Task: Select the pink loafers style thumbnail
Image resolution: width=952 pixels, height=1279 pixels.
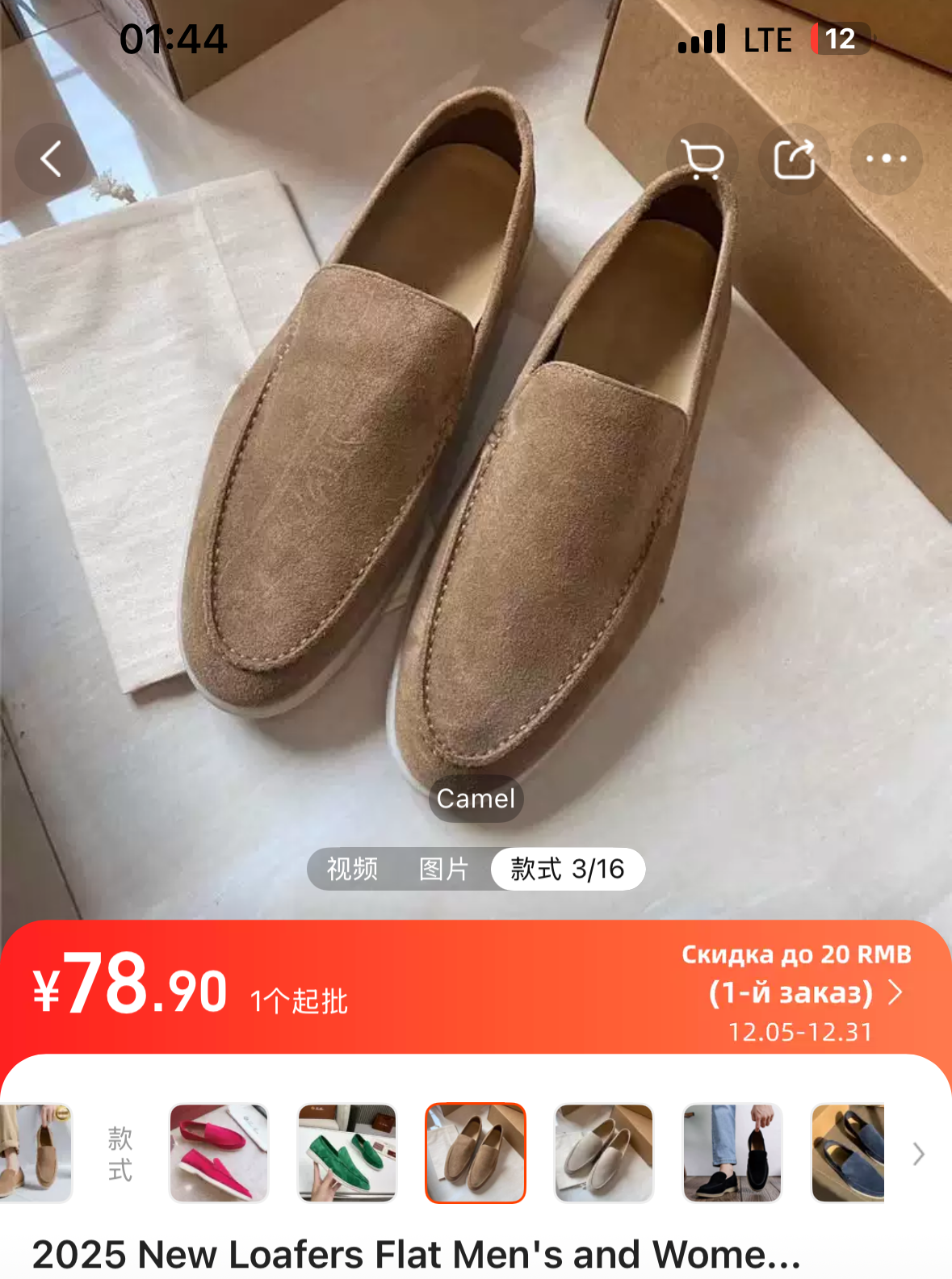Action: coord(218,1153)
